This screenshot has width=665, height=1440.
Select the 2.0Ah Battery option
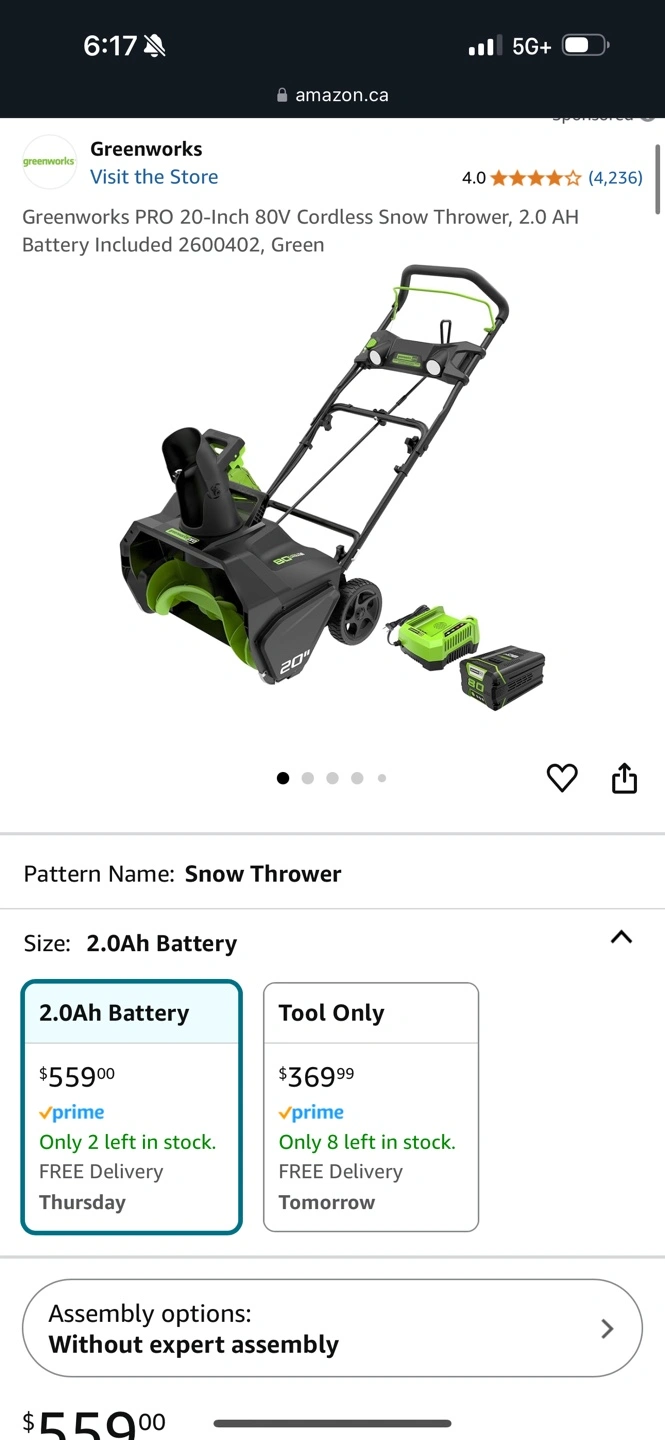tap(131, 1106)
